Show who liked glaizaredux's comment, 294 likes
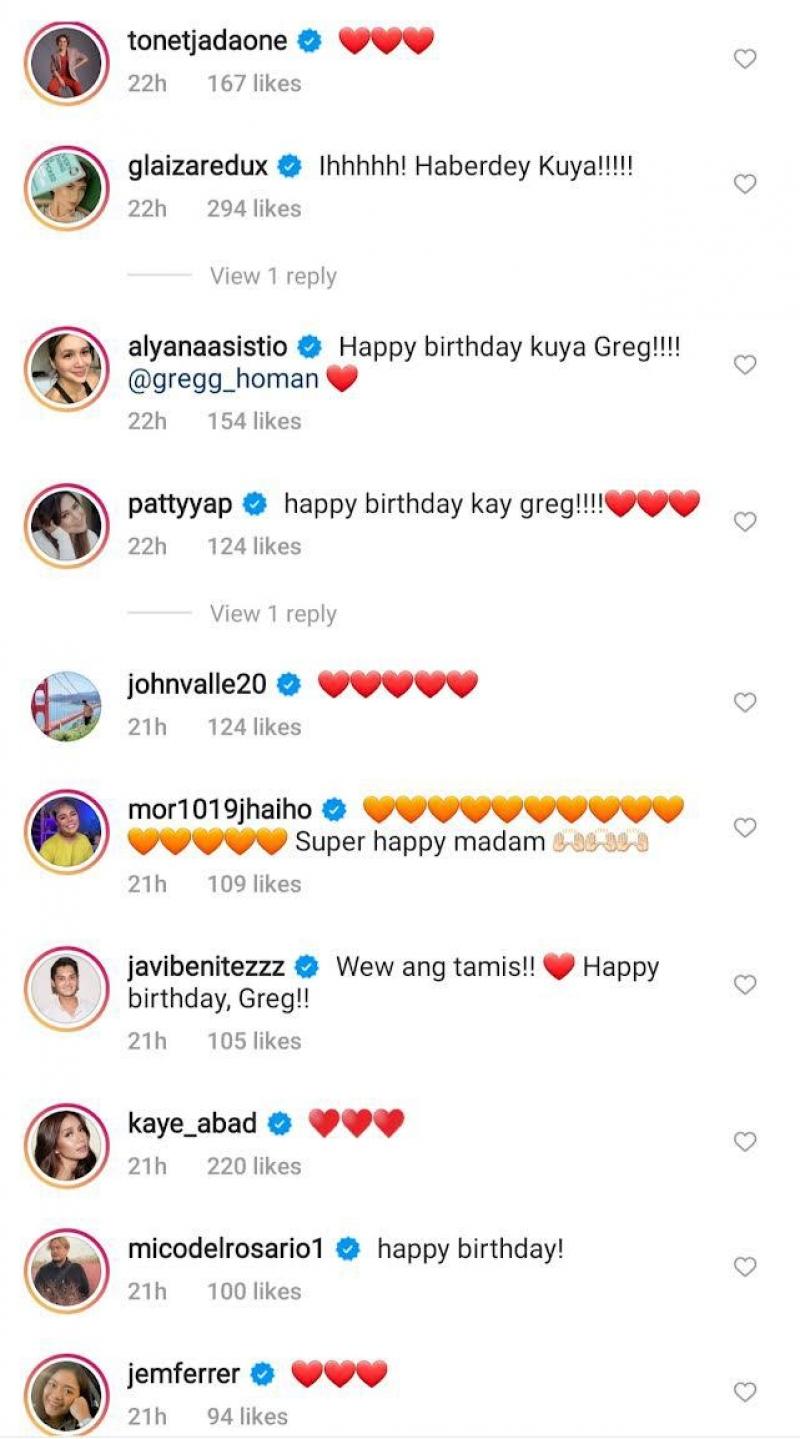 pyautogui.click(x=254, y=209)
